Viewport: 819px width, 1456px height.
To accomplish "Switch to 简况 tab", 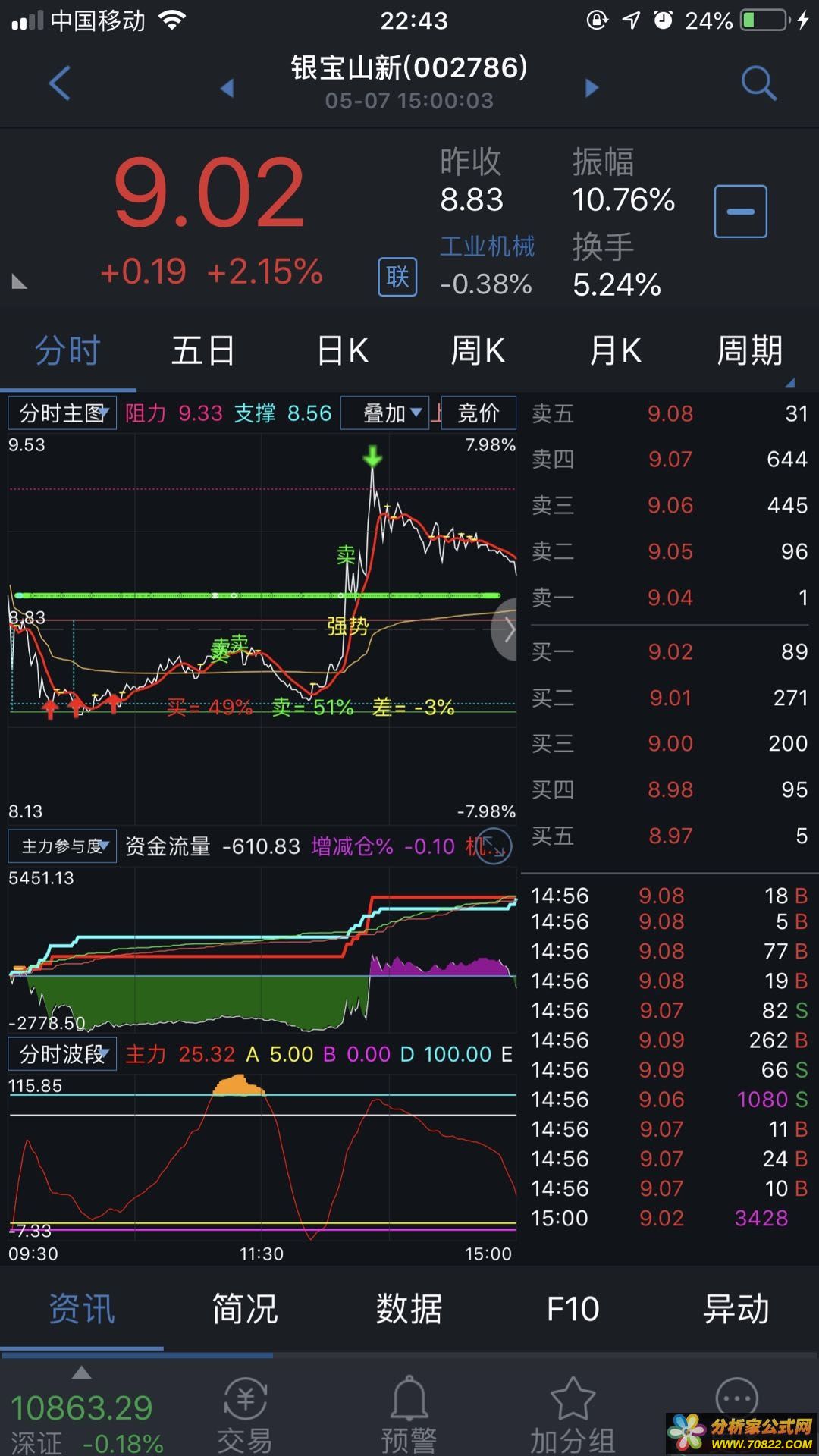I will click(x=245, y=1309).
